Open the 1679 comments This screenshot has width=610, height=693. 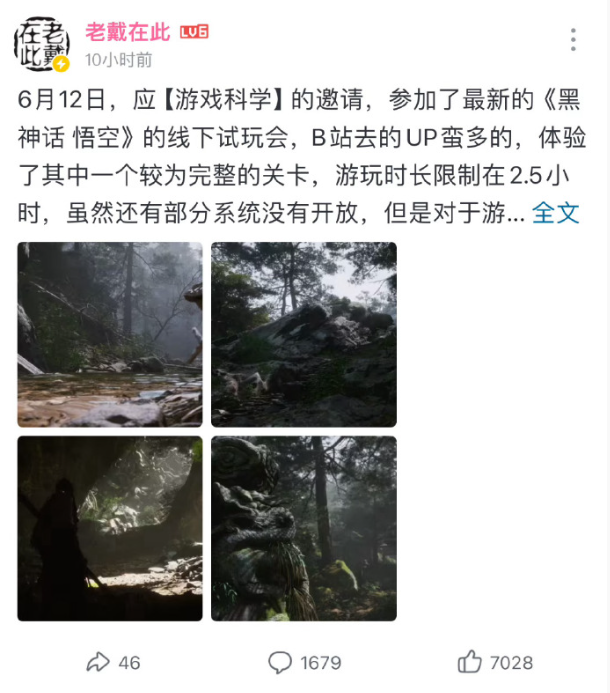click(x=304, y=662)
